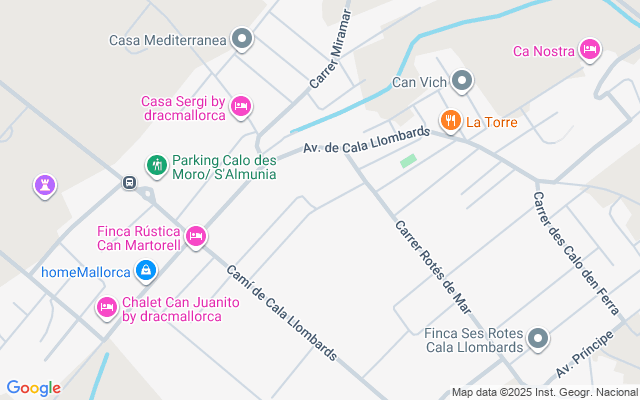Tap the Can Vich place marker
Screen dimensions: 640x400
coord(461,81)
